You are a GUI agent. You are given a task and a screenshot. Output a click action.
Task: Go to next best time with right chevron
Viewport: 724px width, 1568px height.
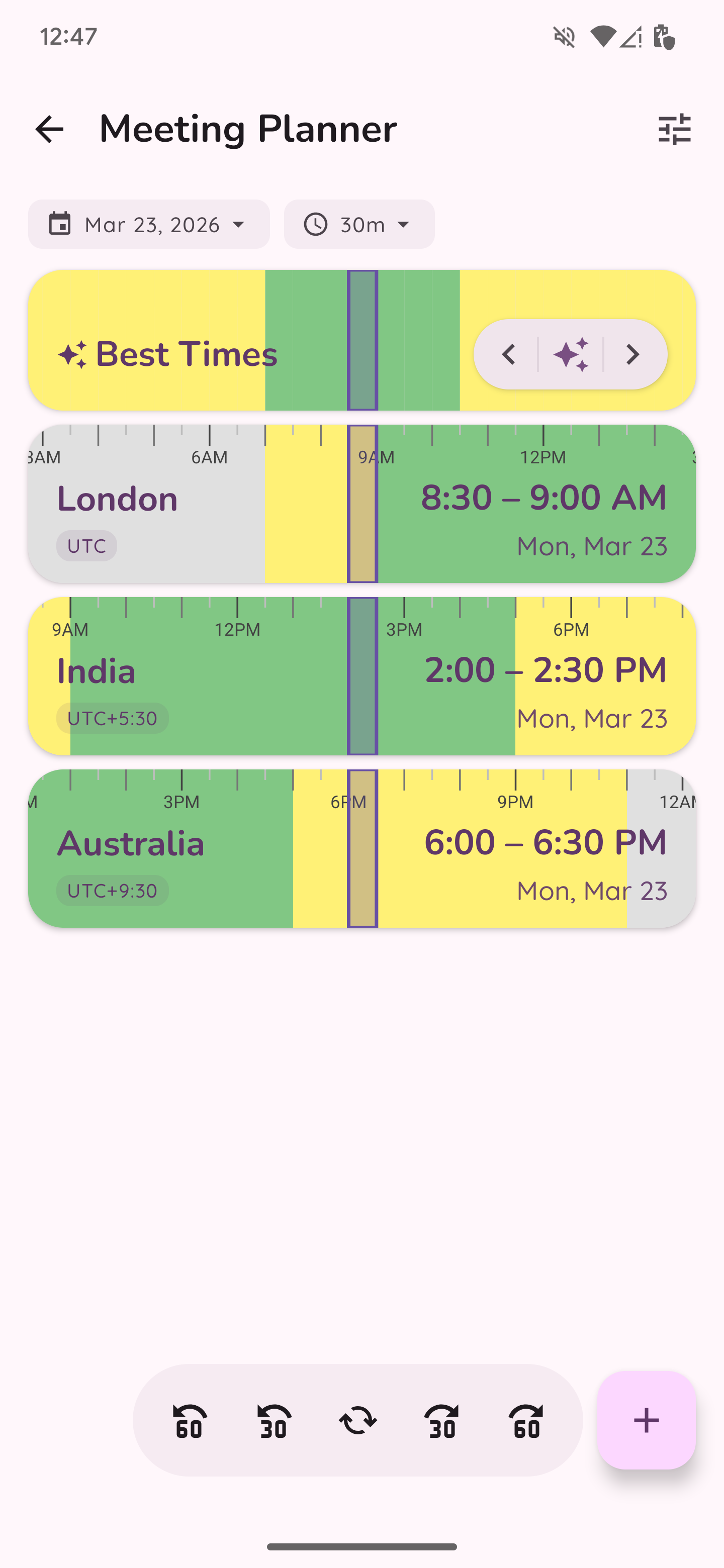point(631,355)
